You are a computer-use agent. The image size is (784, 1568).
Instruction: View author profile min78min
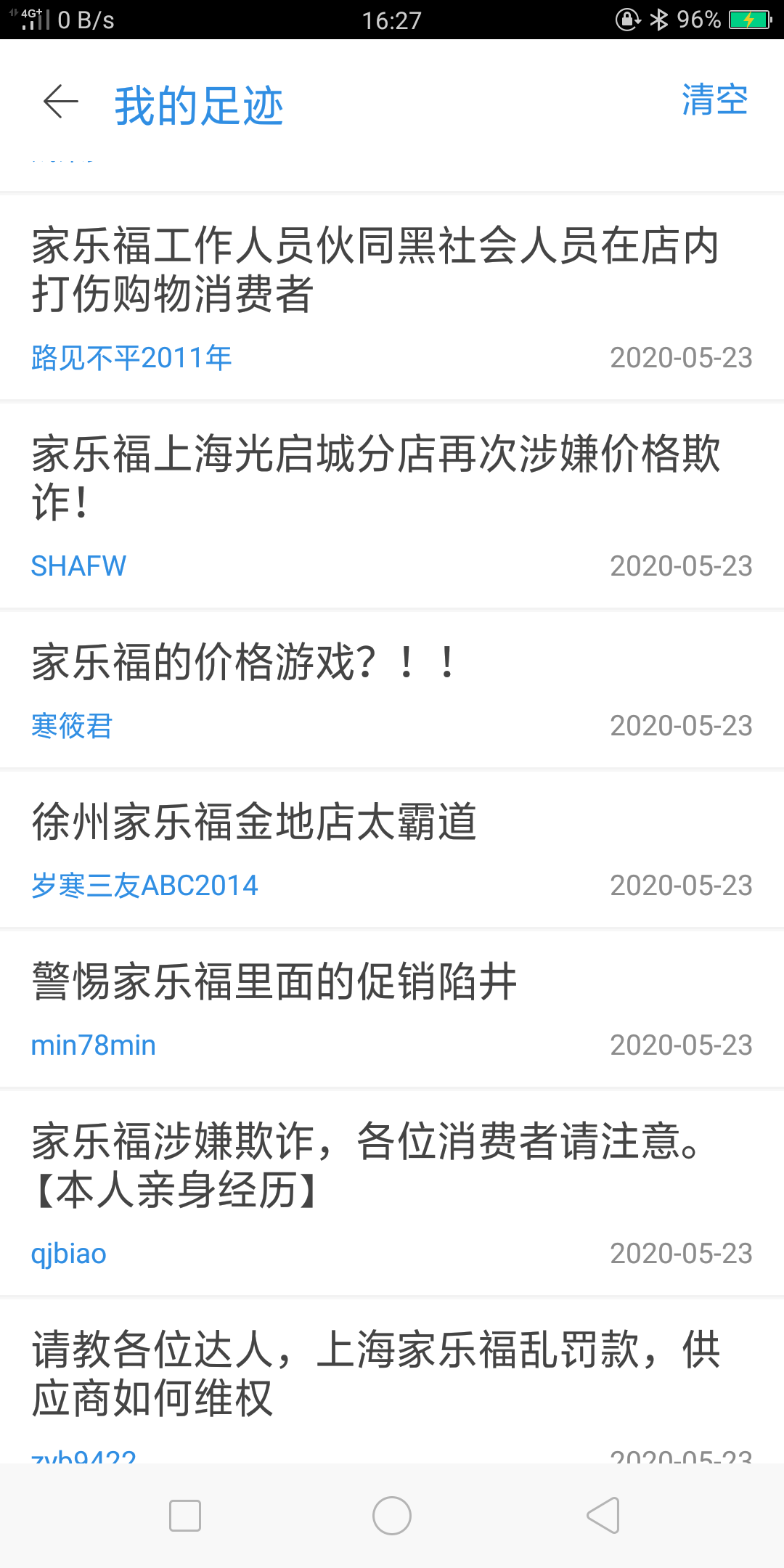94,1045
